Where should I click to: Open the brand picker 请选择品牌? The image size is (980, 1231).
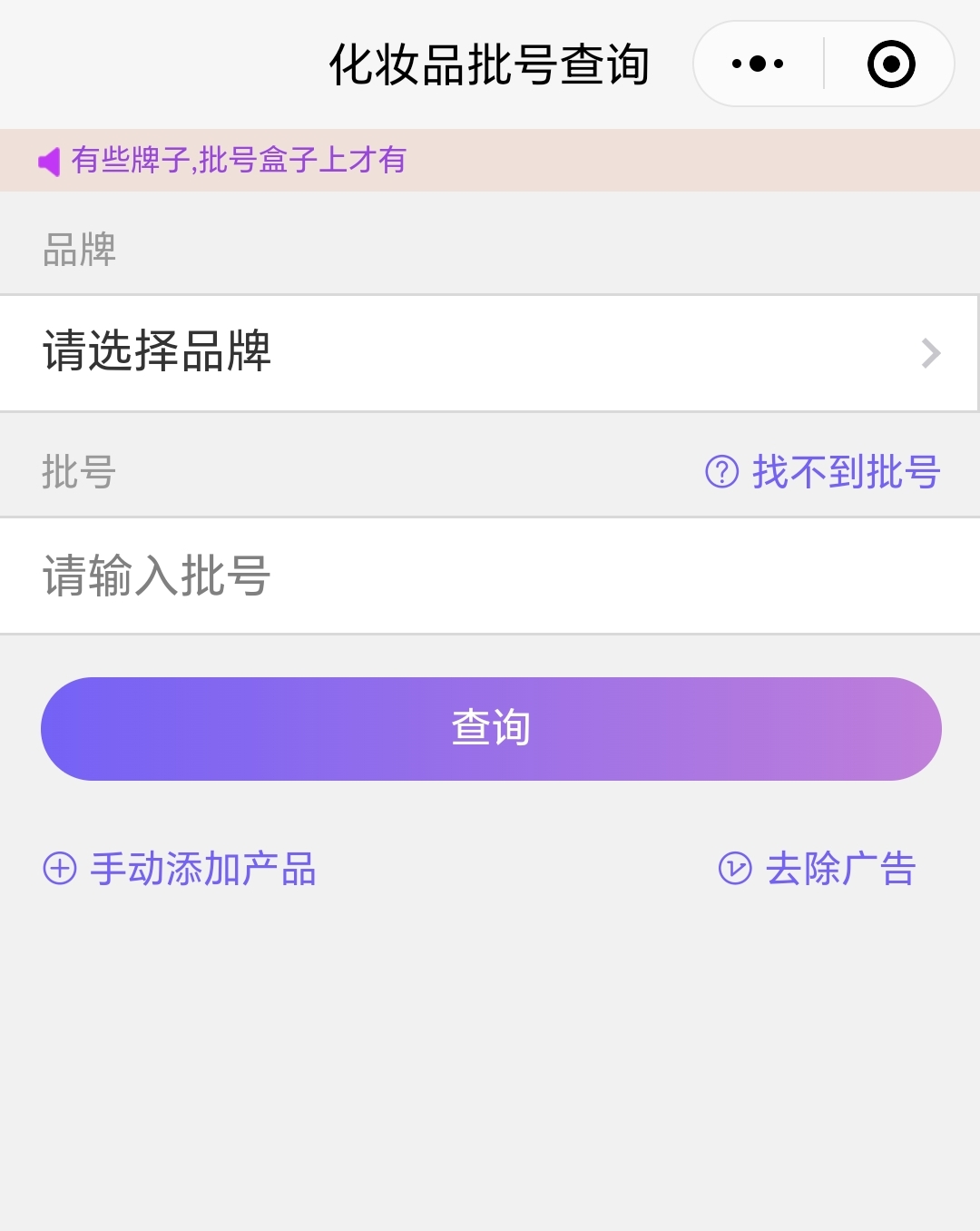(490, 352)
